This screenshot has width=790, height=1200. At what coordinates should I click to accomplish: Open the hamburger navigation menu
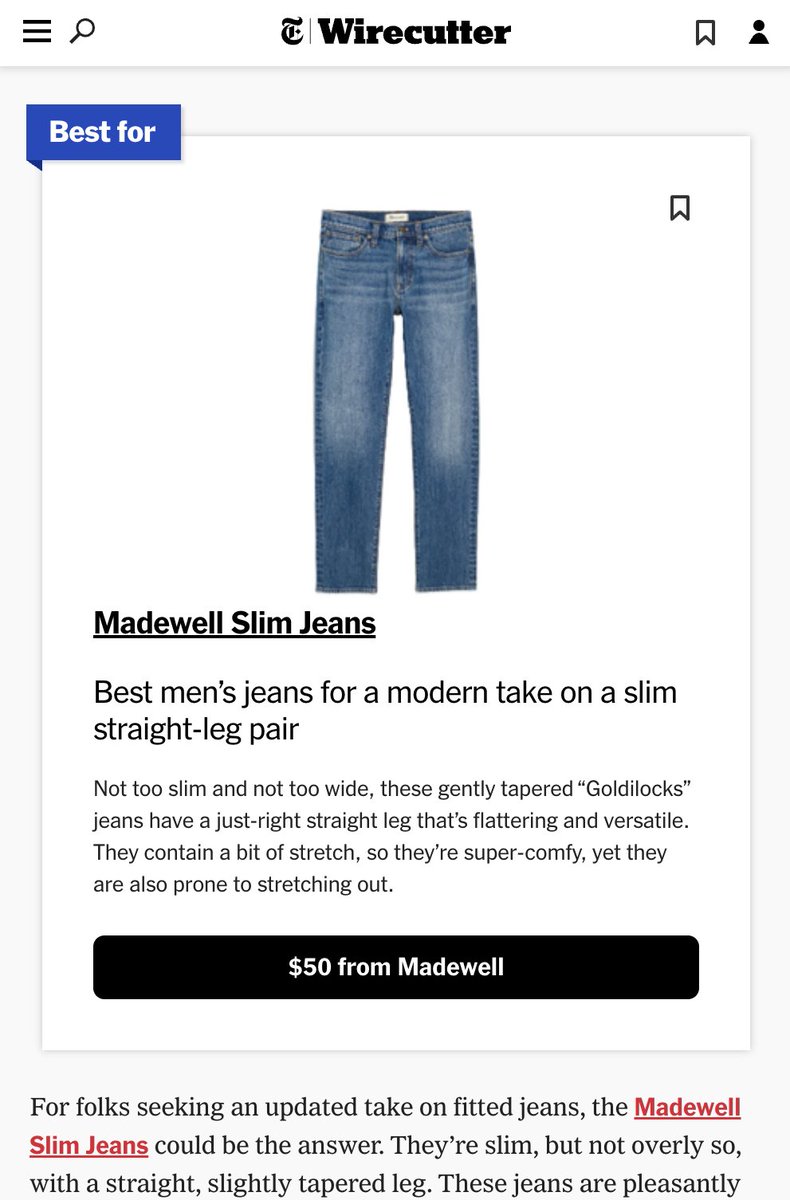point(37,32)
